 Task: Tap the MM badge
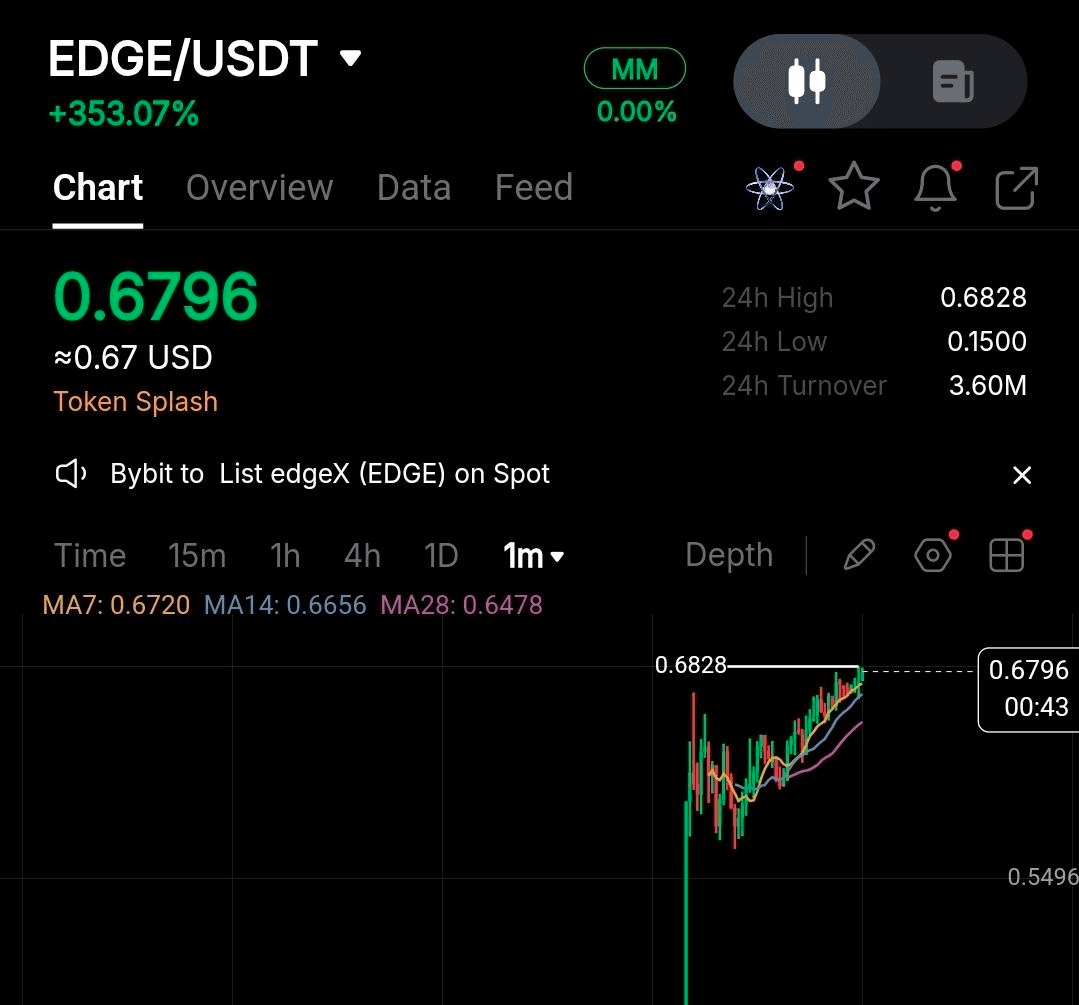pyautogui.click(x=635, y=69)
